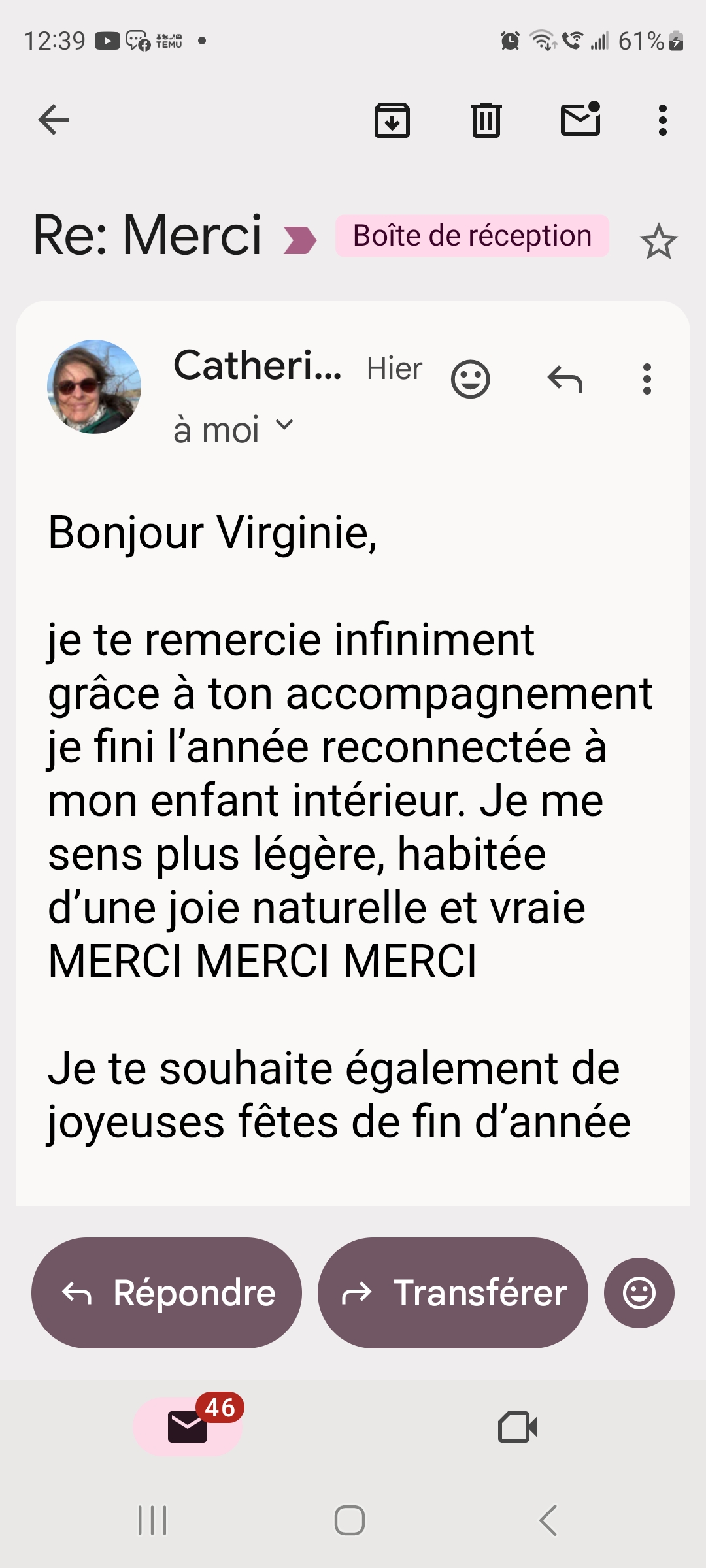Viewport: 706px width, 1568px height.
Task: Go back to the inbox list
Action: pyautogui.click(x=54, y=120)
